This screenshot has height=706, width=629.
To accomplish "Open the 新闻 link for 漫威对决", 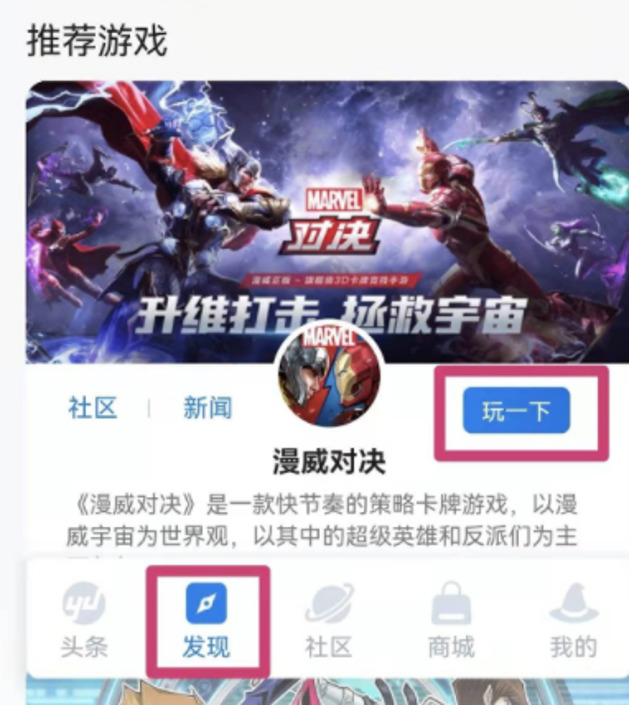I will pyautogui.click(x=208, y=408).
